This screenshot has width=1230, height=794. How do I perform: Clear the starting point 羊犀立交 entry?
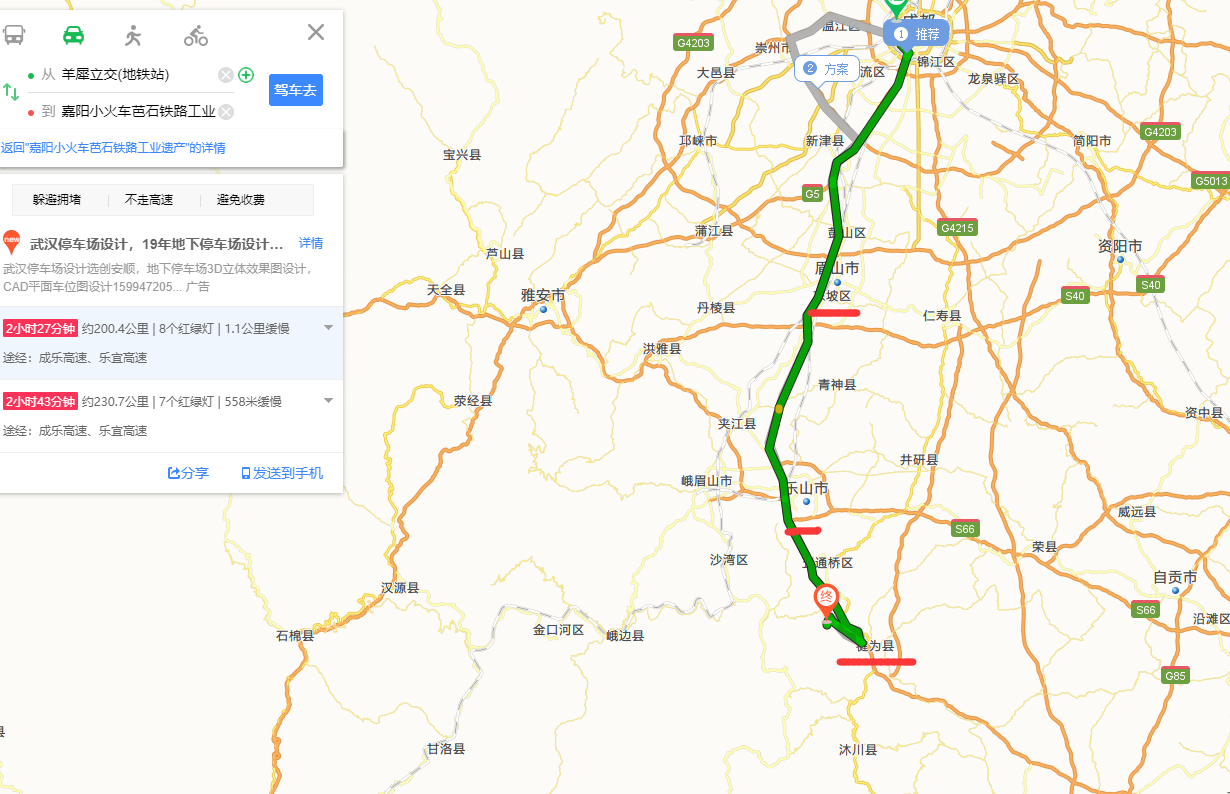pos(226,75)
